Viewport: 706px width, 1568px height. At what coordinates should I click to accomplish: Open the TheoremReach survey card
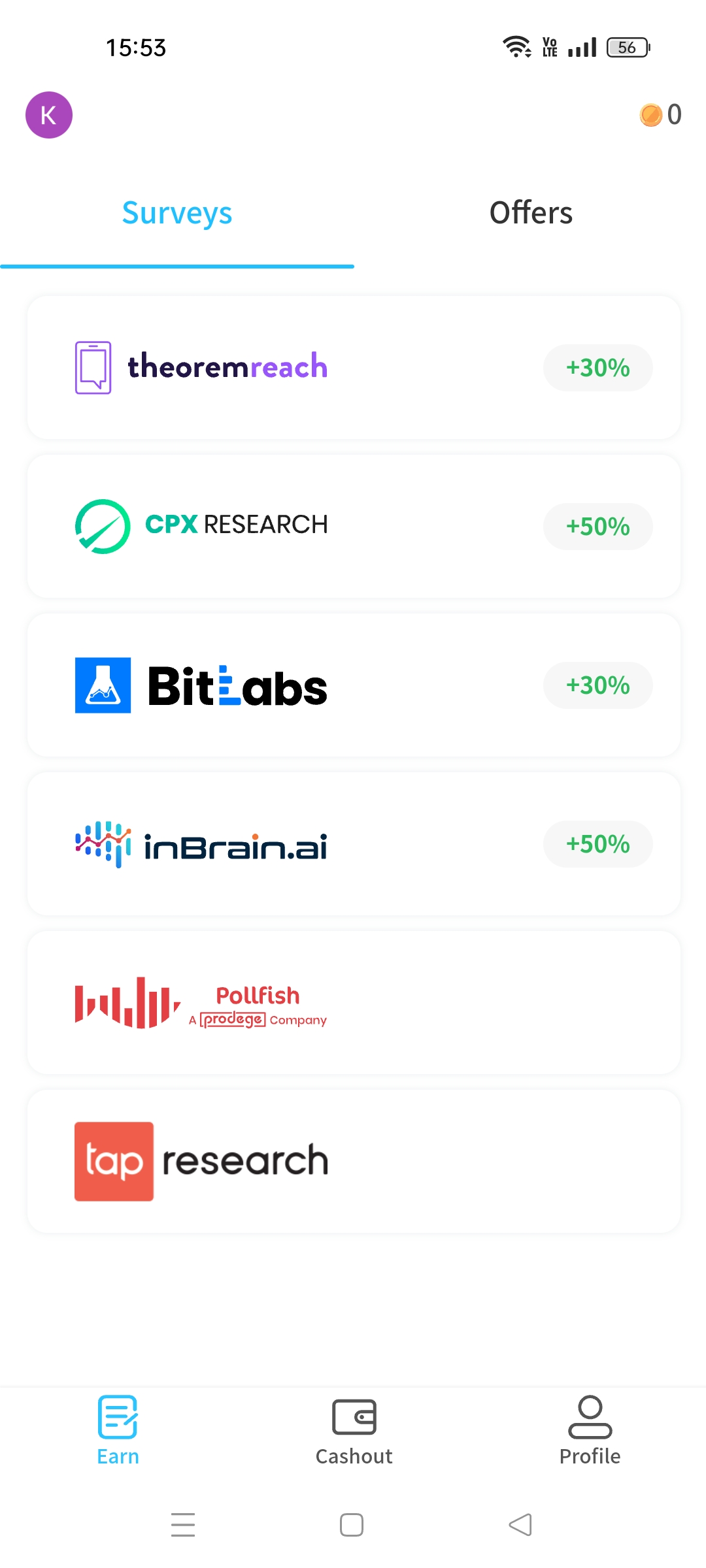(354, 368)
